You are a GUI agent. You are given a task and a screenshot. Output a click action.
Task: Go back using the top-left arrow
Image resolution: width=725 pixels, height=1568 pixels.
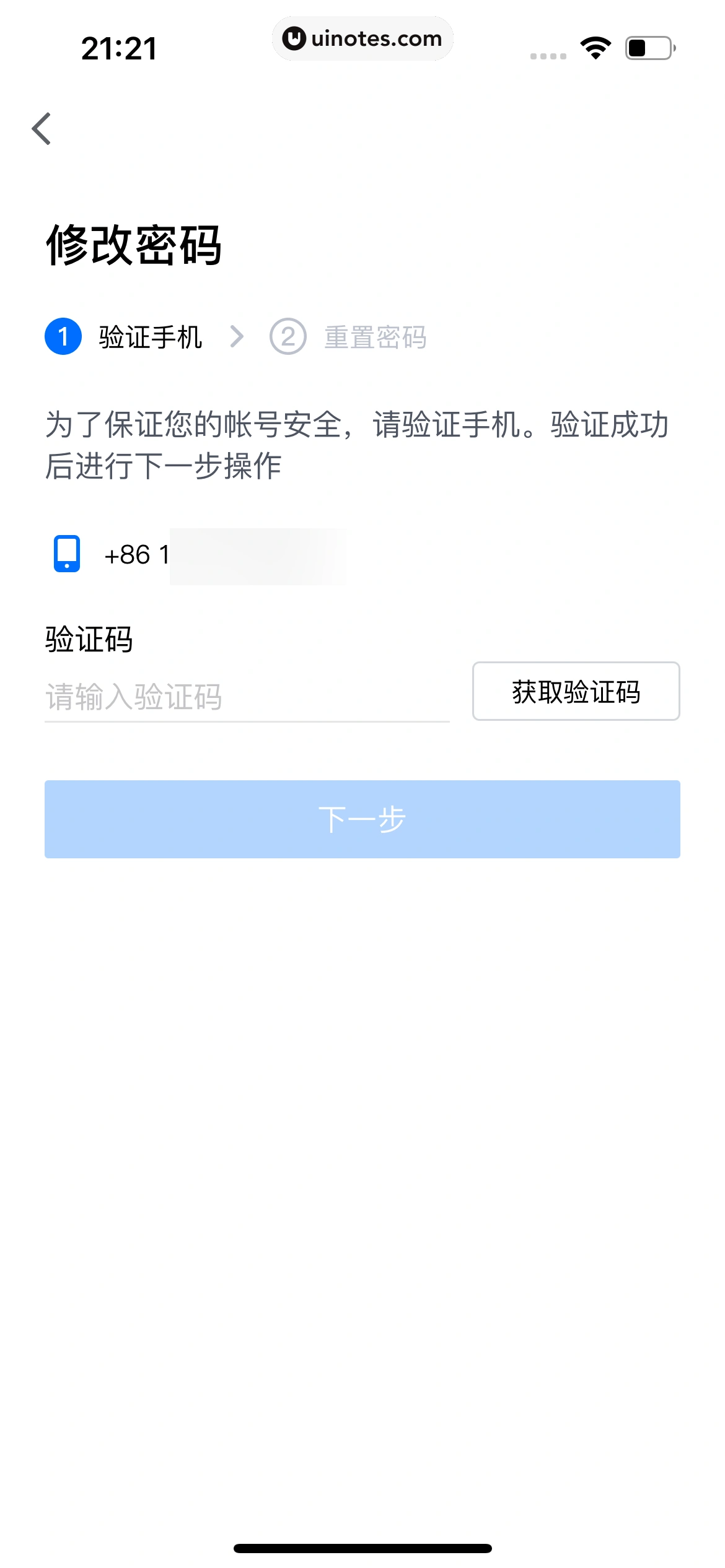[x=42, y=129]
